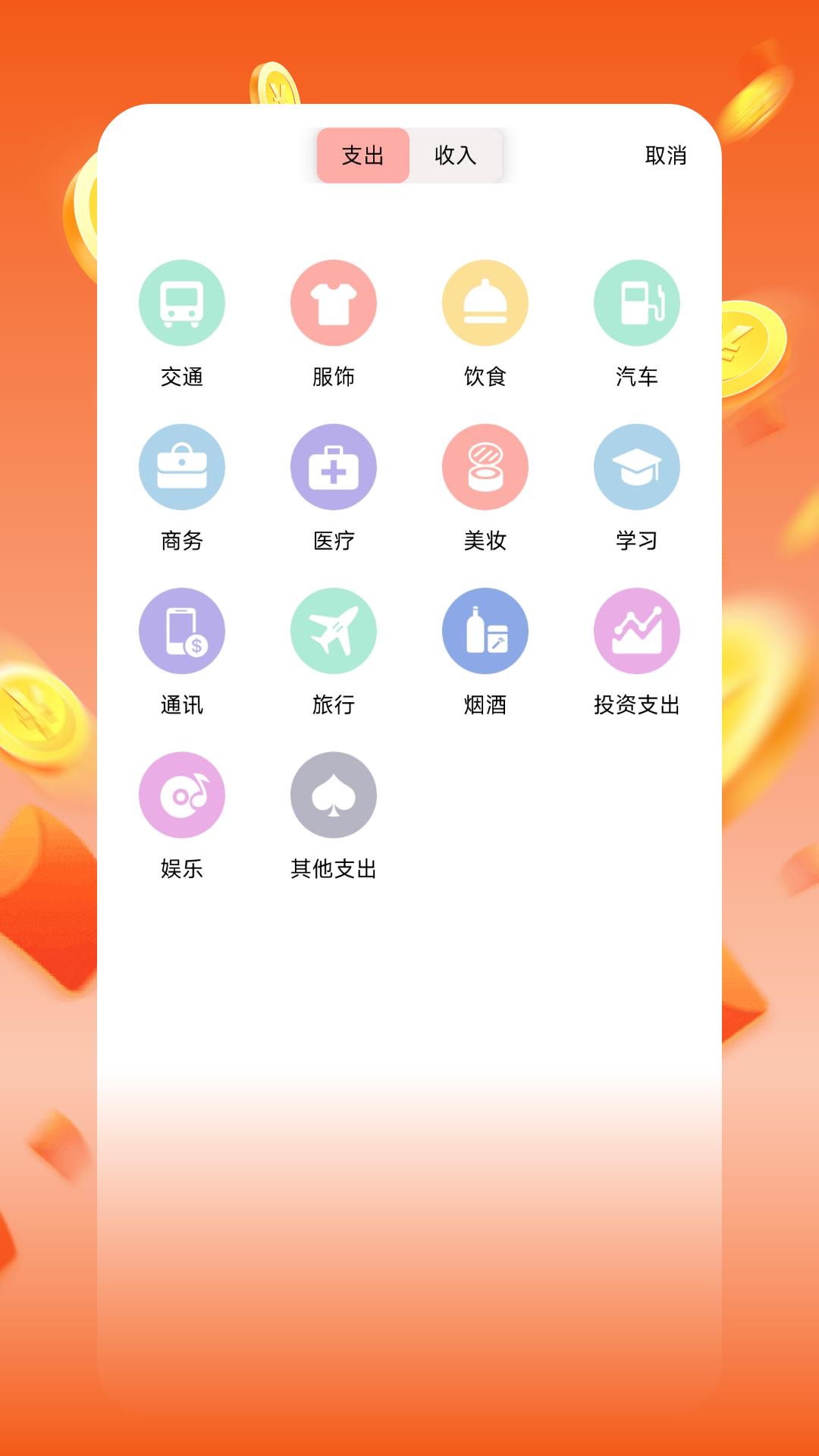The image size is (819, 1456).
Task: Switch to the 收入 tab
Action: (x=455, y=155)
